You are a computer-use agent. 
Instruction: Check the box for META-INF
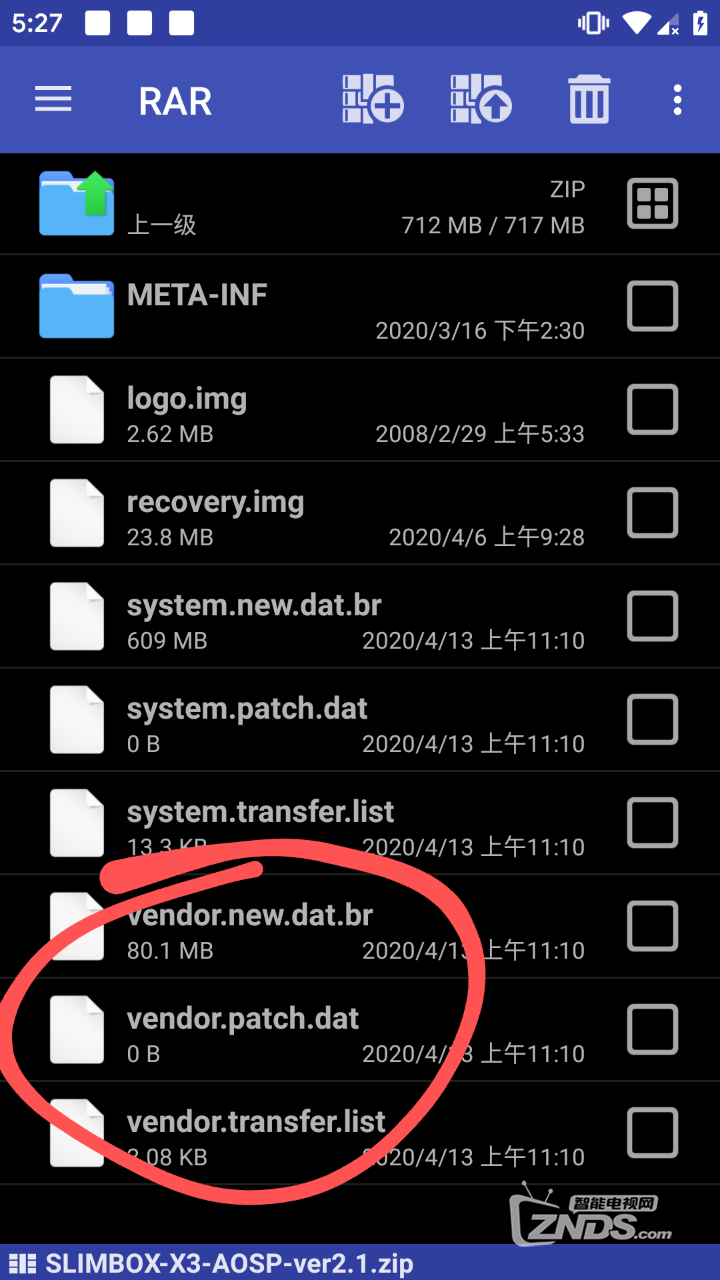click(x=652, y=306)
